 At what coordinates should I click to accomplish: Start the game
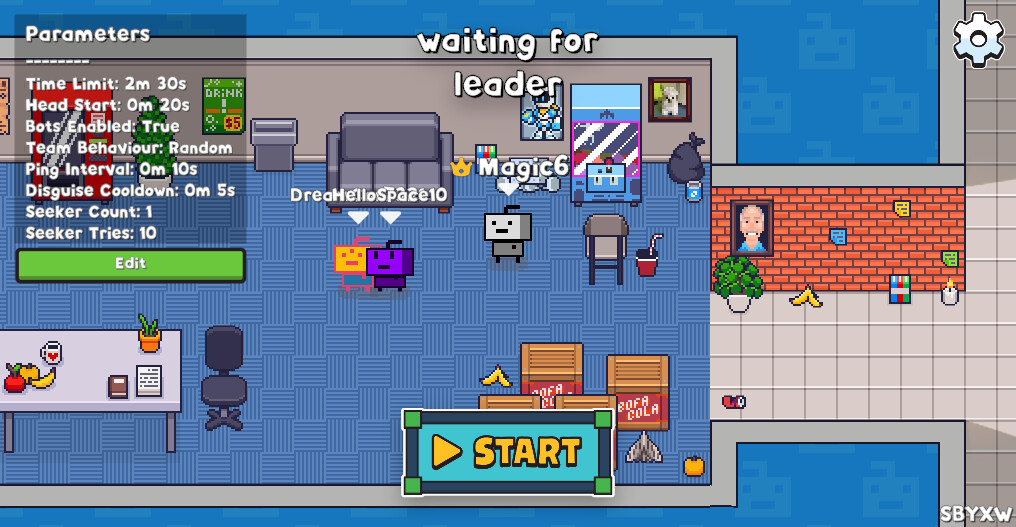click(508, 452)
